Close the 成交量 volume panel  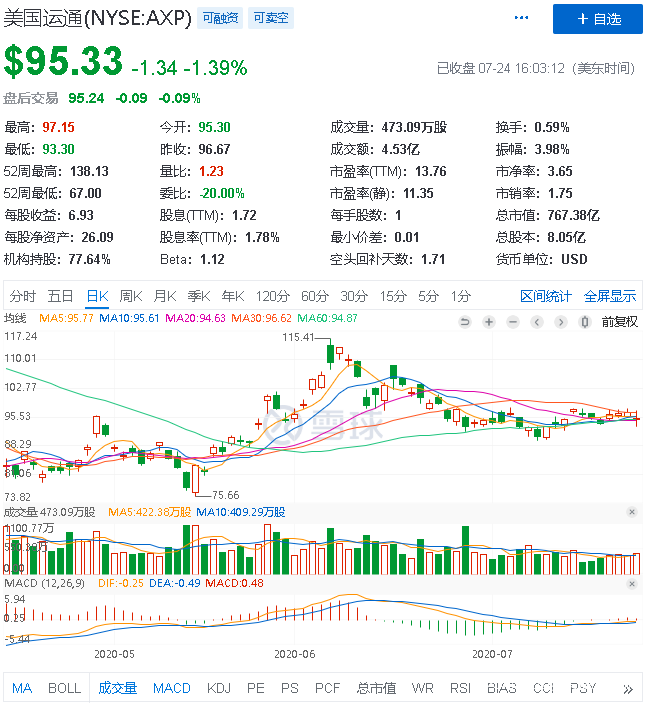632,512
